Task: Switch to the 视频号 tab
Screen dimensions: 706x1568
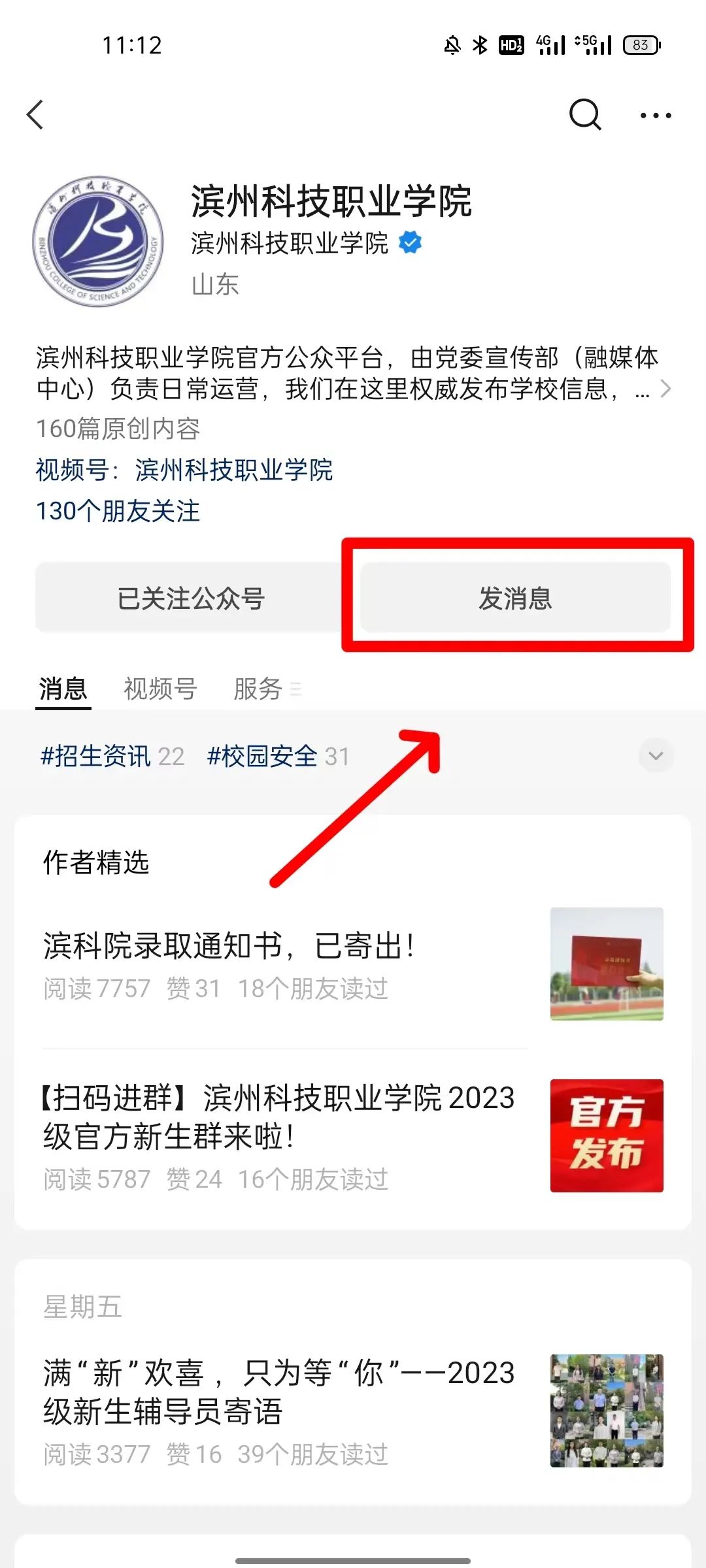Action: click(160, 689)
